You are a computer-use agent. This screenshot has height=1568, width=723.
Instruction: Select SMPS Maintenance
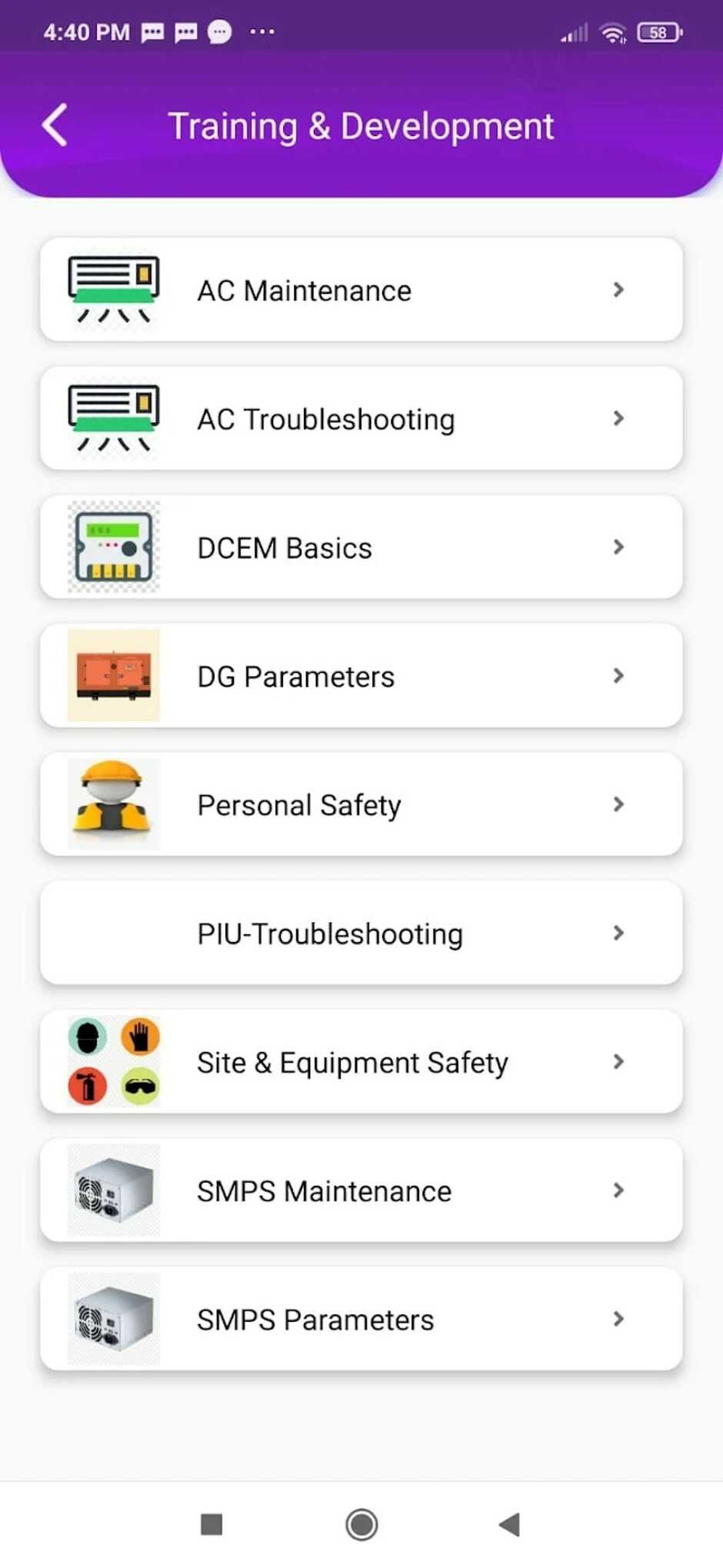[x=361, y=1190]
